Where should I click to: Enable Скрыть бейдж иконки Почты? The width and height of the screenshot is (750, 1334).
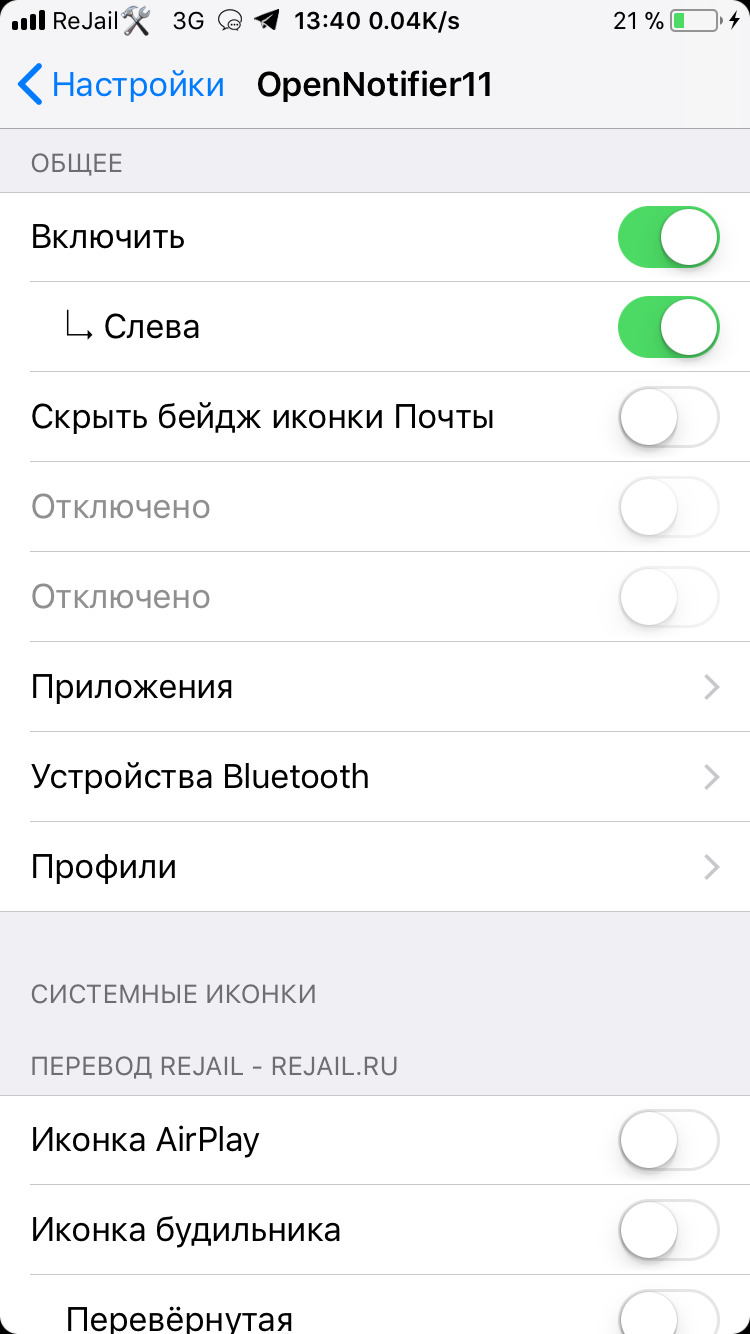click(x=669, y=417)
